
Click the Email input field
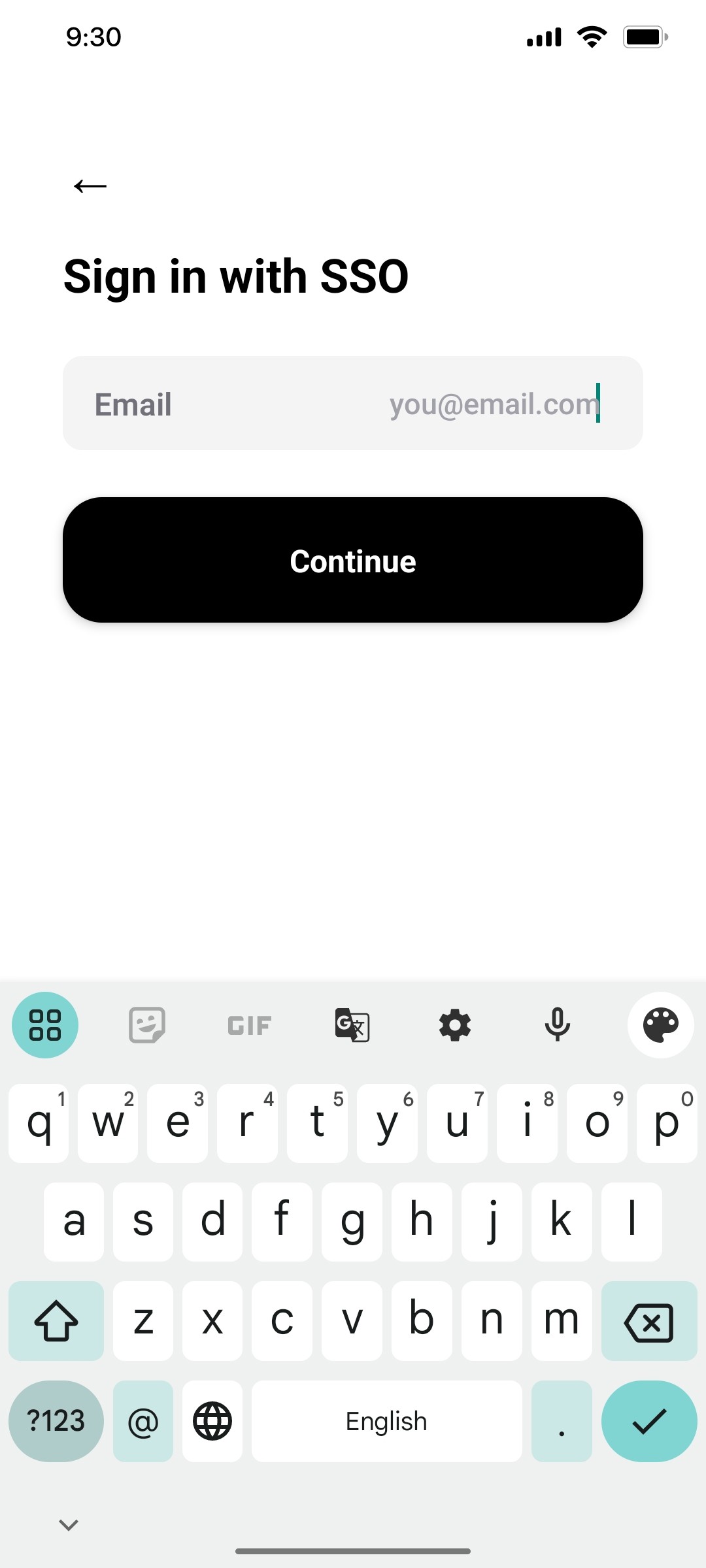pos(353,403)
